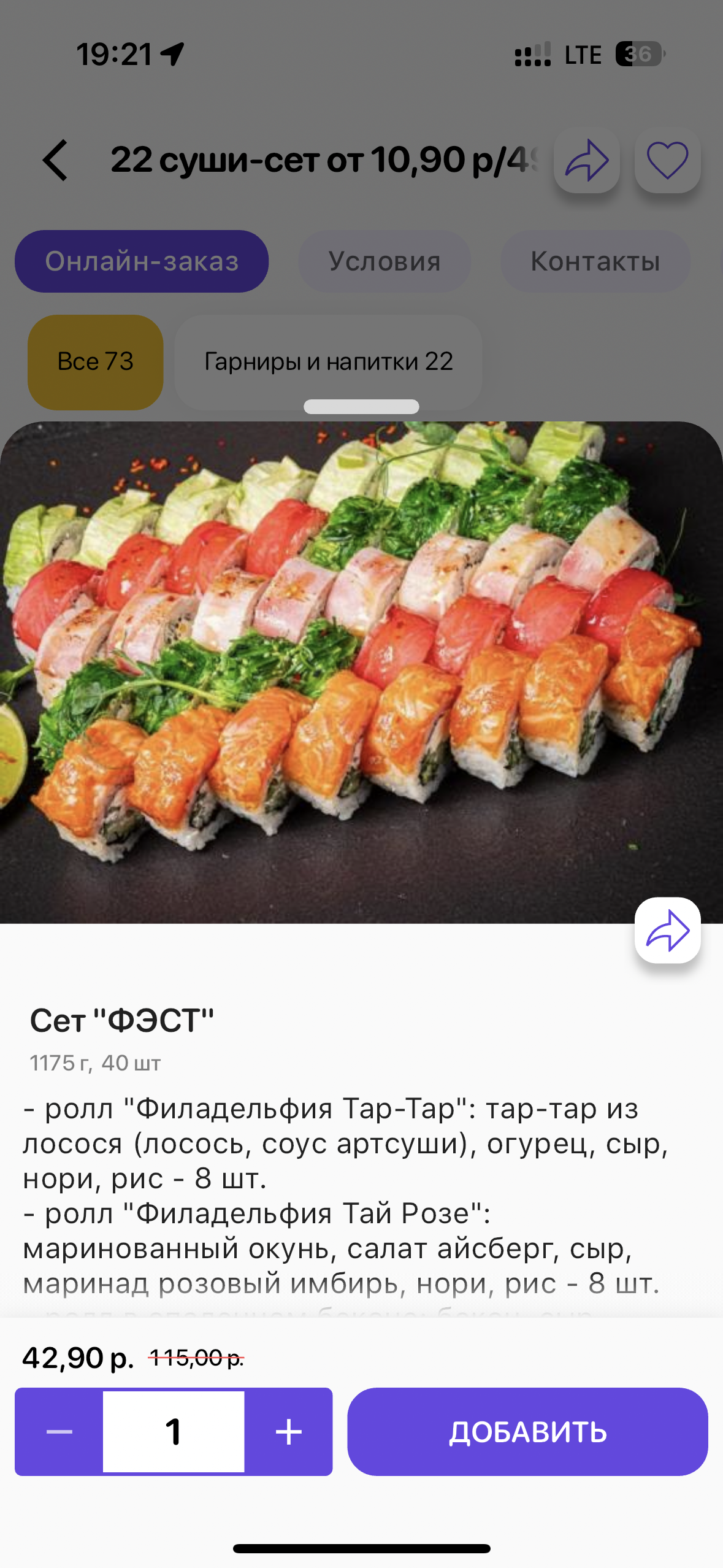
Task: Share Сет "ФЭСТ" using the share button
Action: (x=668, y=931)
